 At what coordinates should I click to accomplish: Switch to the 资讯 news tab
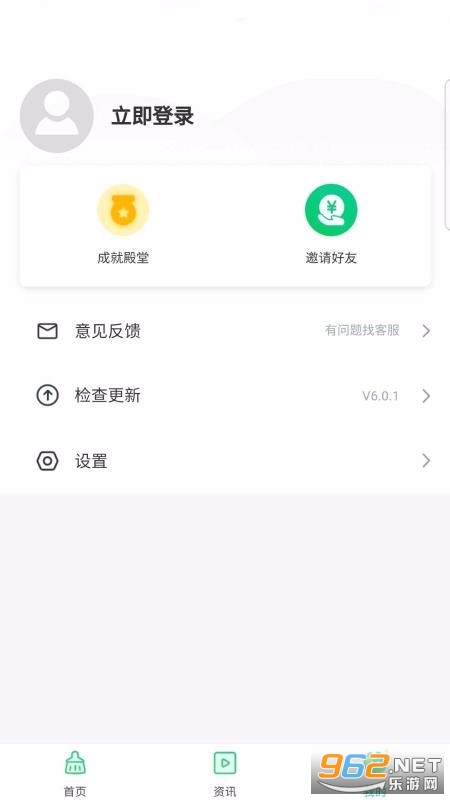pos(225,773)
